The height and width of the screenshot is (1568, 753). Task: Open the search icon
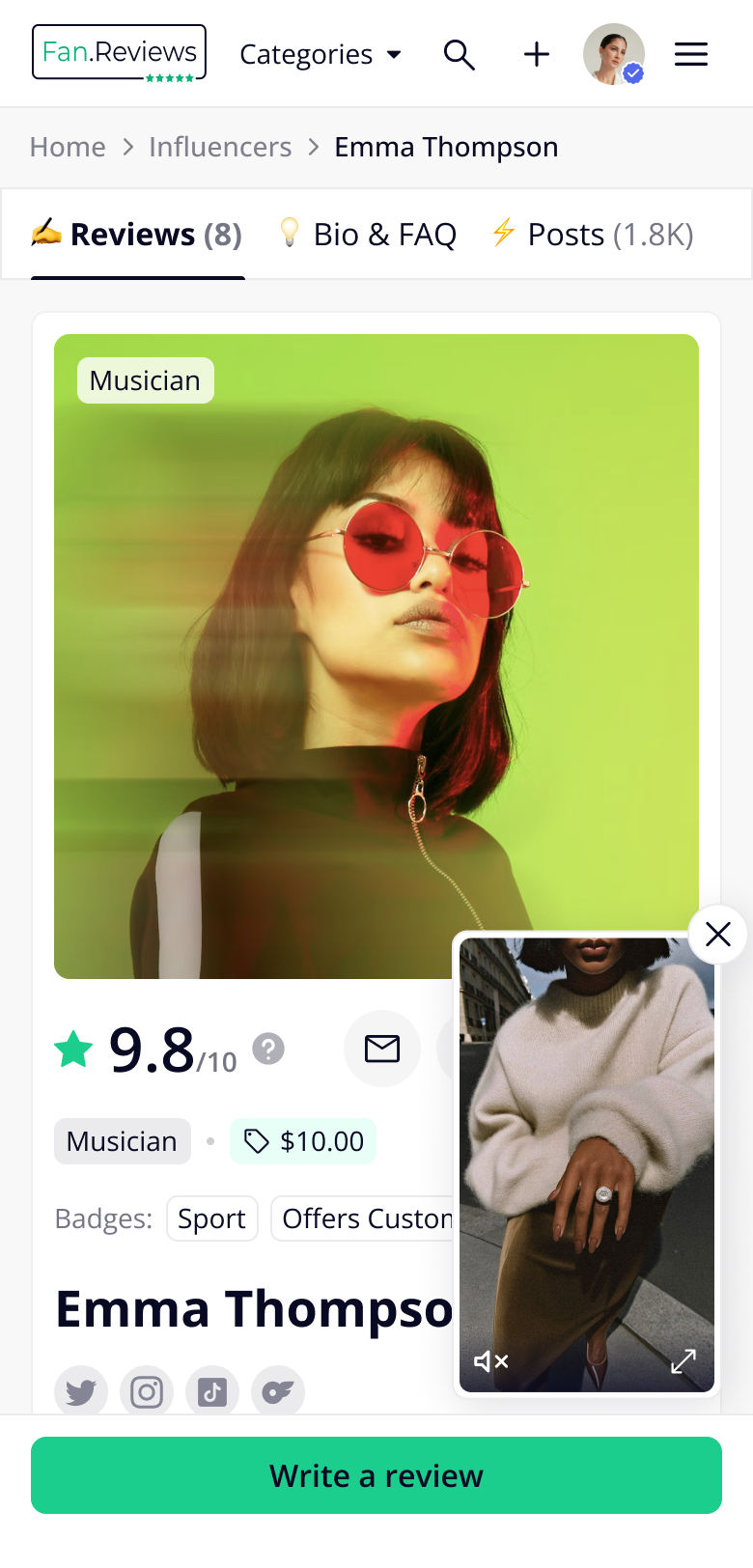click(460, 54)
